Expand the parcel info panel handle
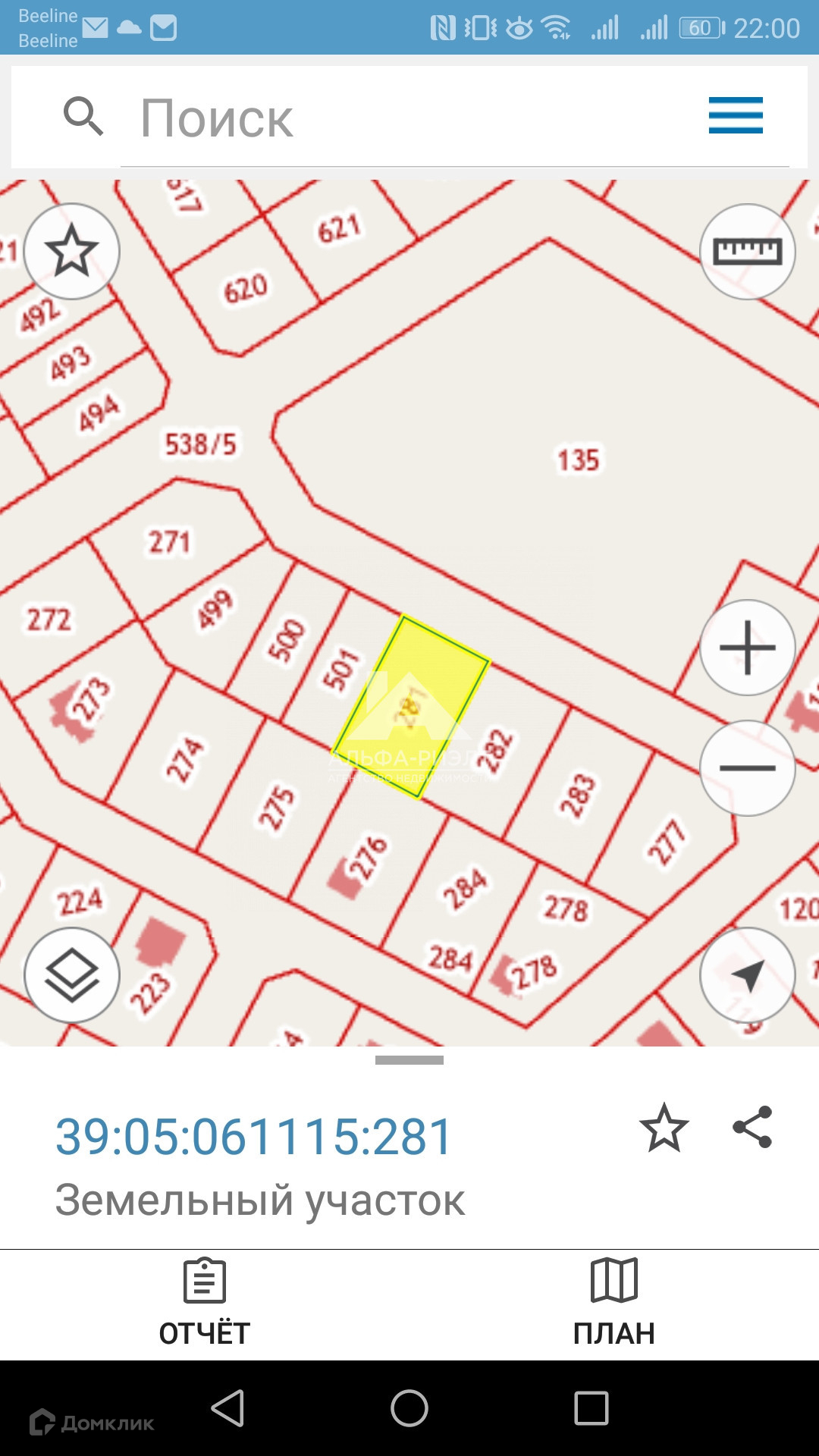 point(409,1060)
